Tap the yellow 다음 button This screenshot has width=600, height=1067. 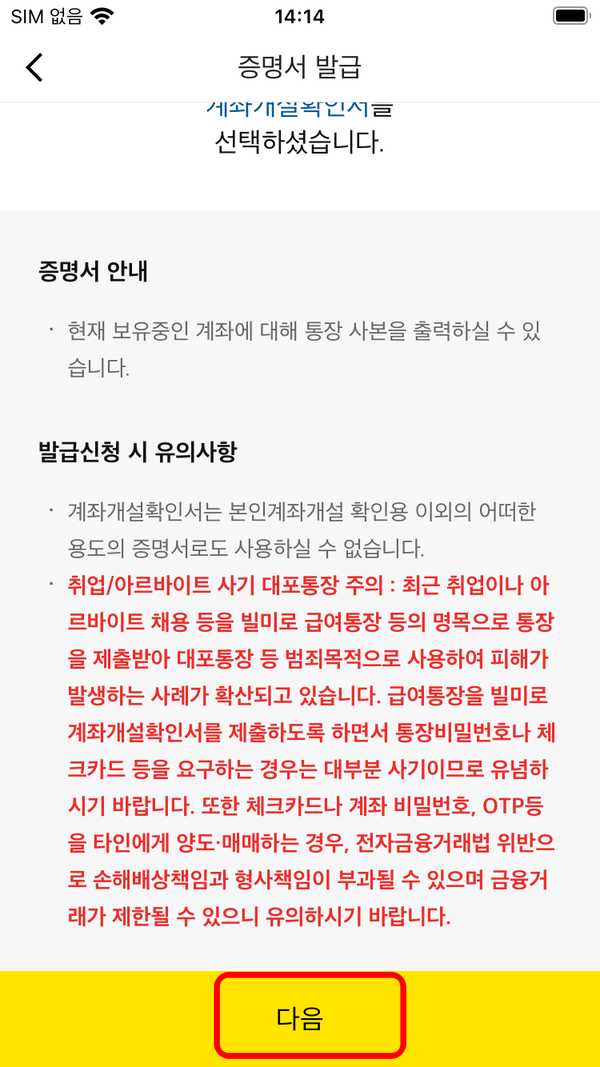(300, 1019)
